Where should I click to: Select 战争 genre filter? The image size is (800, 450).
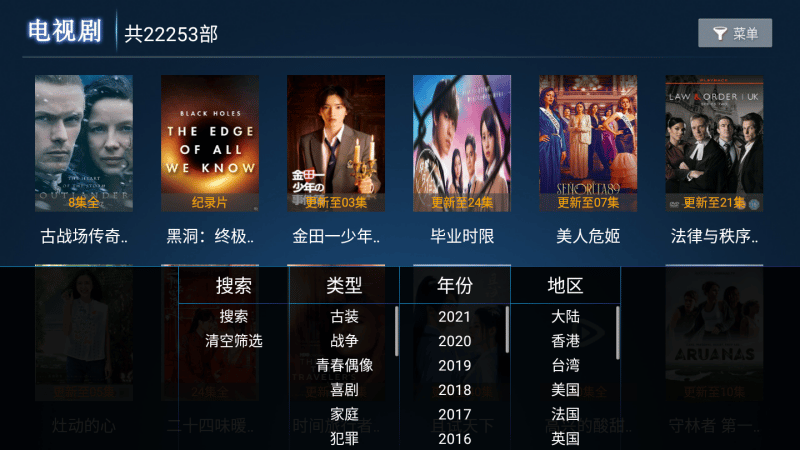(344, 341)
